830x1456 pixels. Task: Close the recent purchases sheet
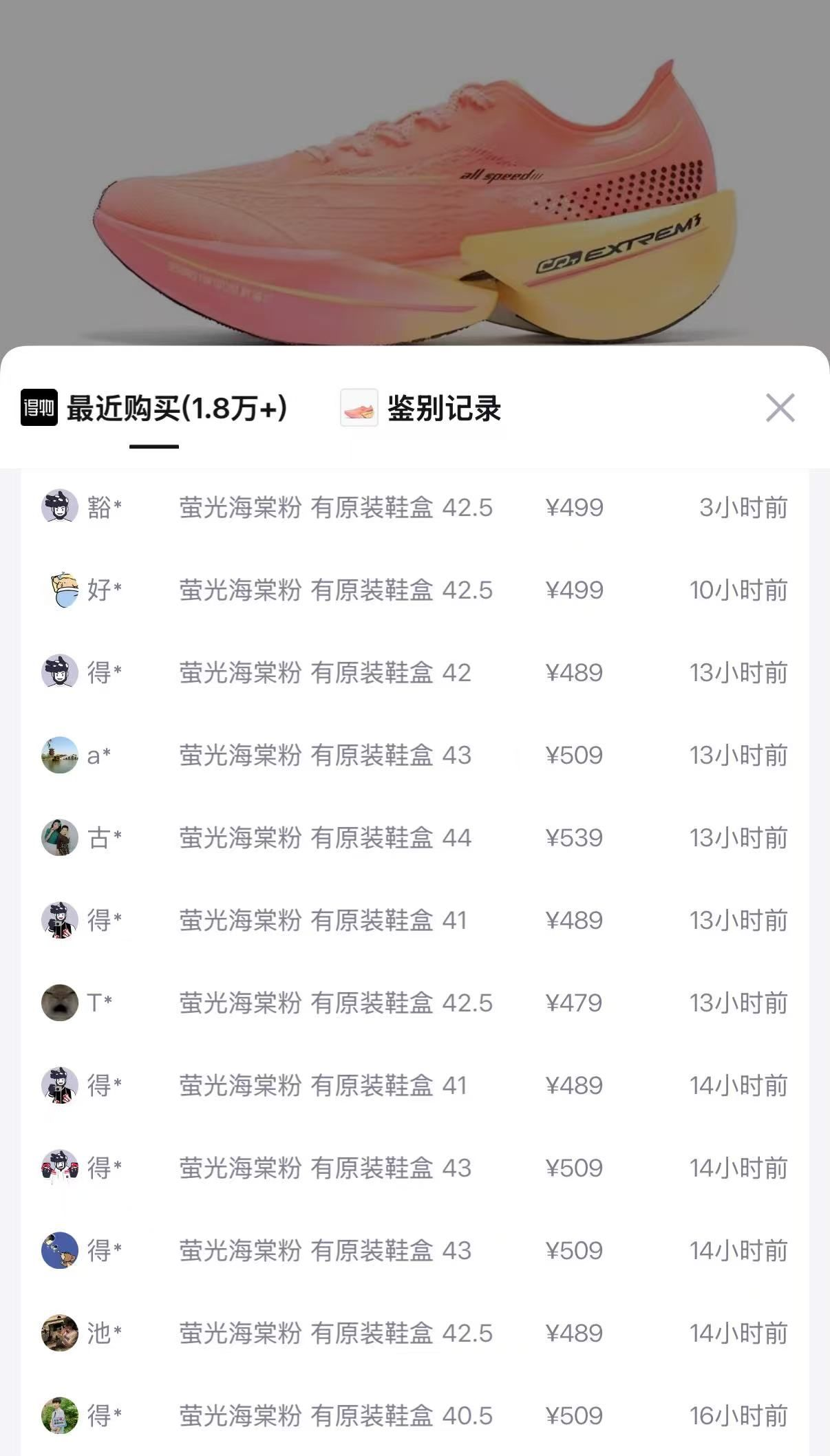[x=780, y=408]
